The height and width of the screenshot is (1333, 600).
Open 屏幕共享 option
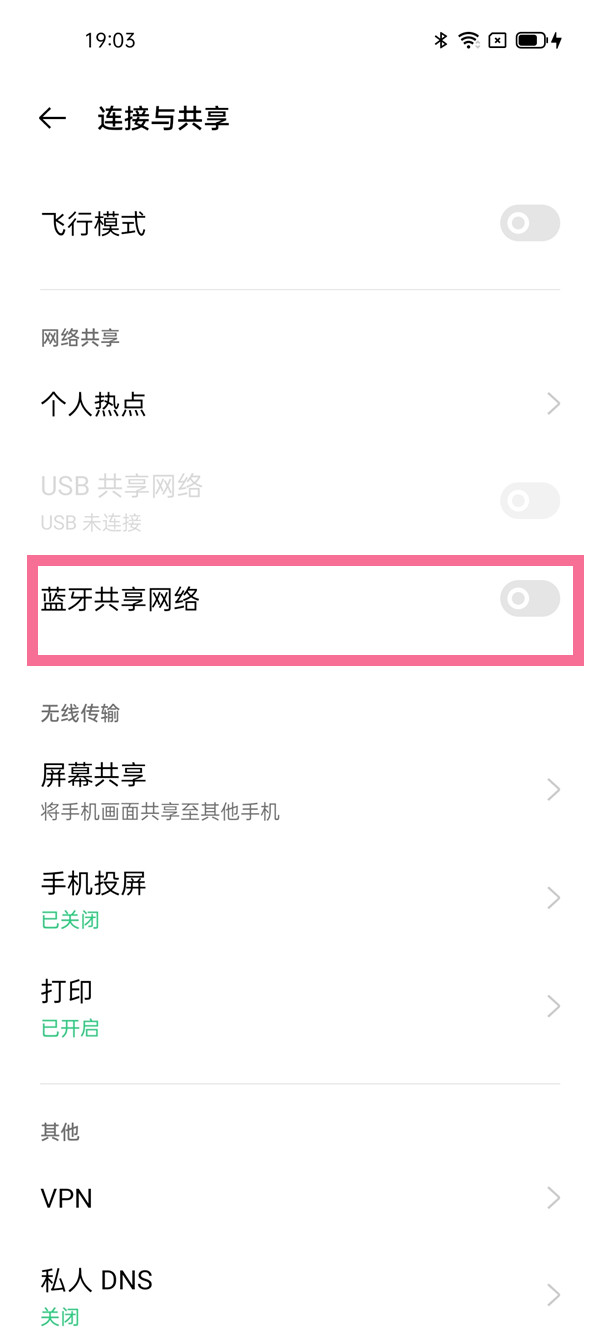point(300,790)
